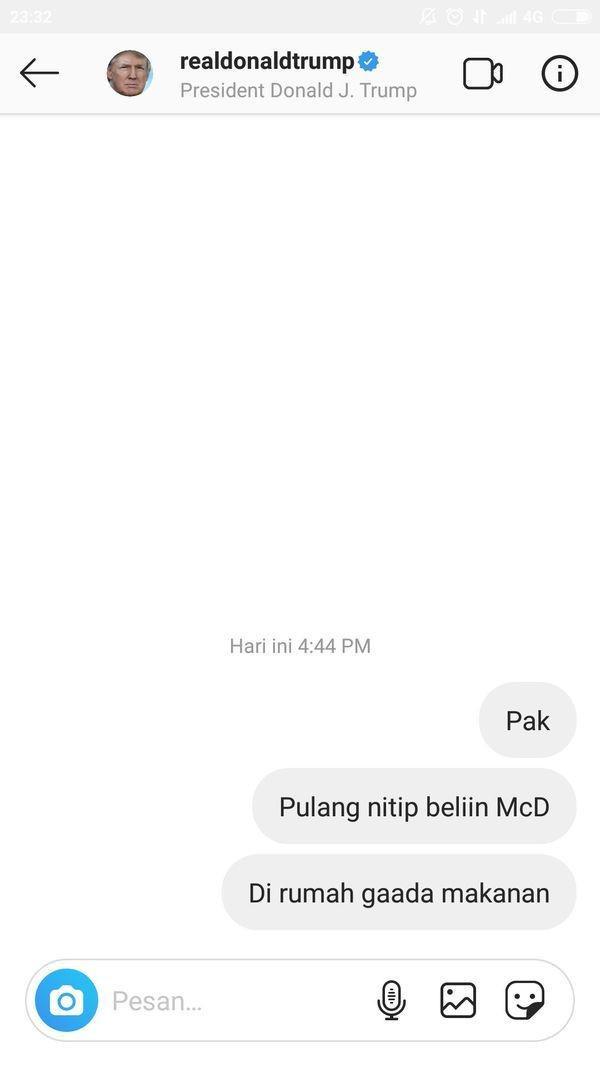Viewport: 600px width, 1067px height.
Task: Open the camera from the message bar
Action: coord(67,1000)
